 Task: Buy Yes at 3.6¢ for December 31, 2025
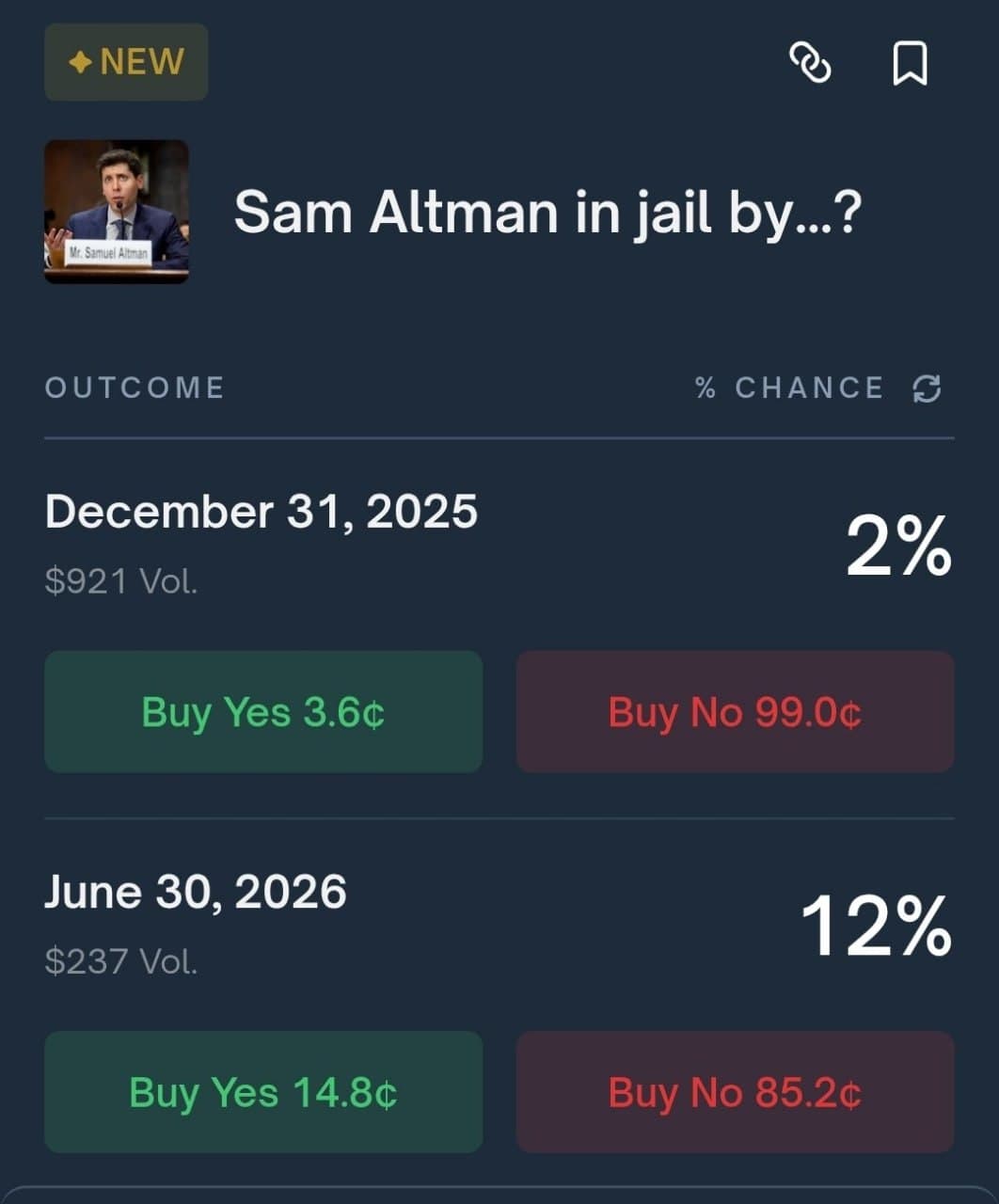click(262, 712)
